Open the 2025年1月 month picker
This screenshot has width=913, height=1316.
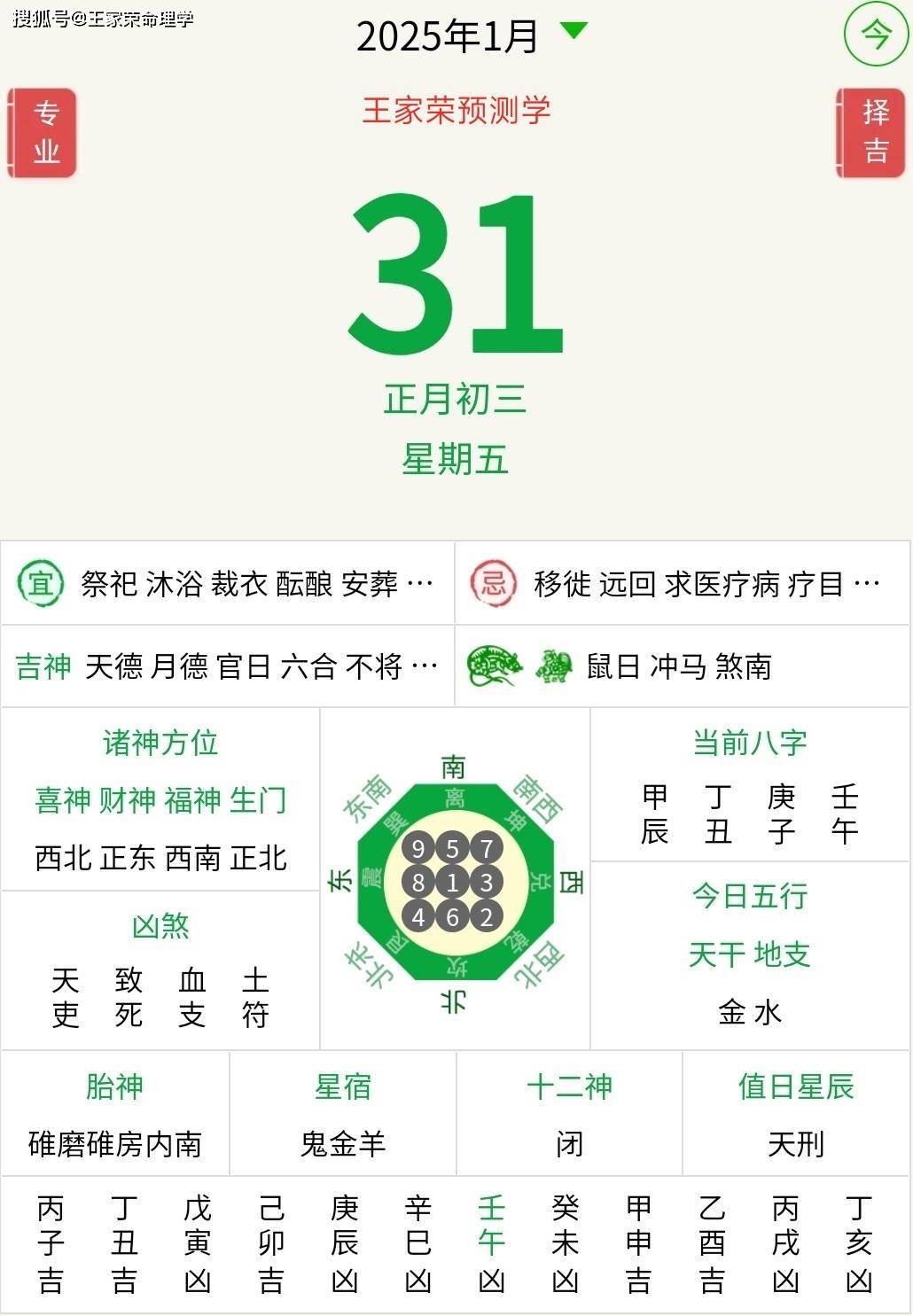470,36
